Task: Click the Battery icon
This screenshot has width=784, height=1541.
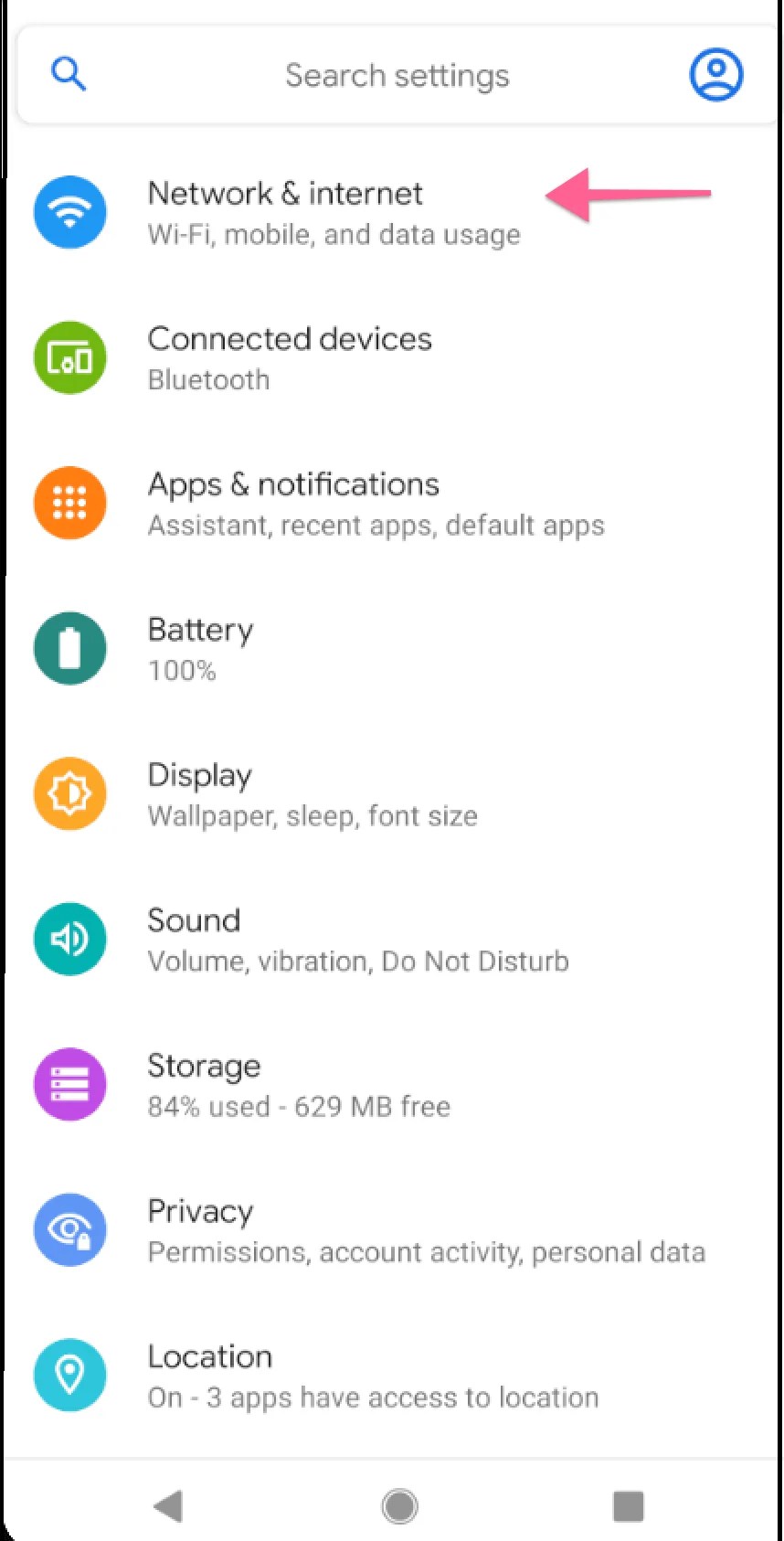Action: (x=70, y=648)
